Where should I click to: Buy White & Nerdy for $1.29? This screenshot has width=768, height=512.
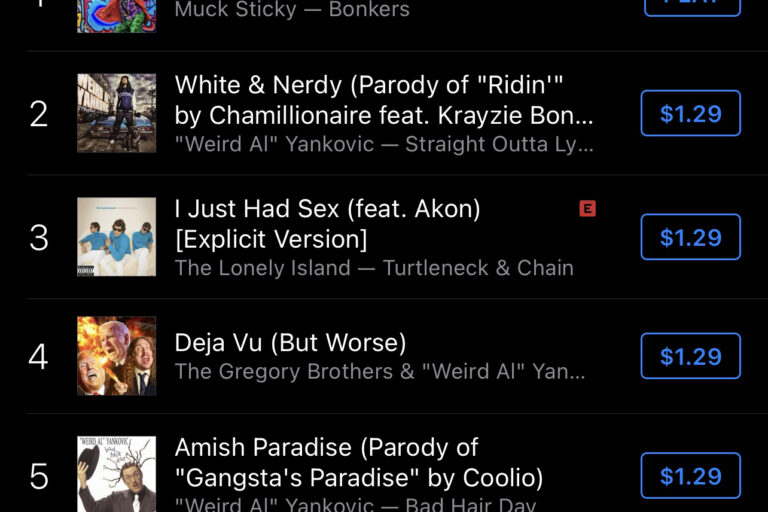[x=690, y=113]
